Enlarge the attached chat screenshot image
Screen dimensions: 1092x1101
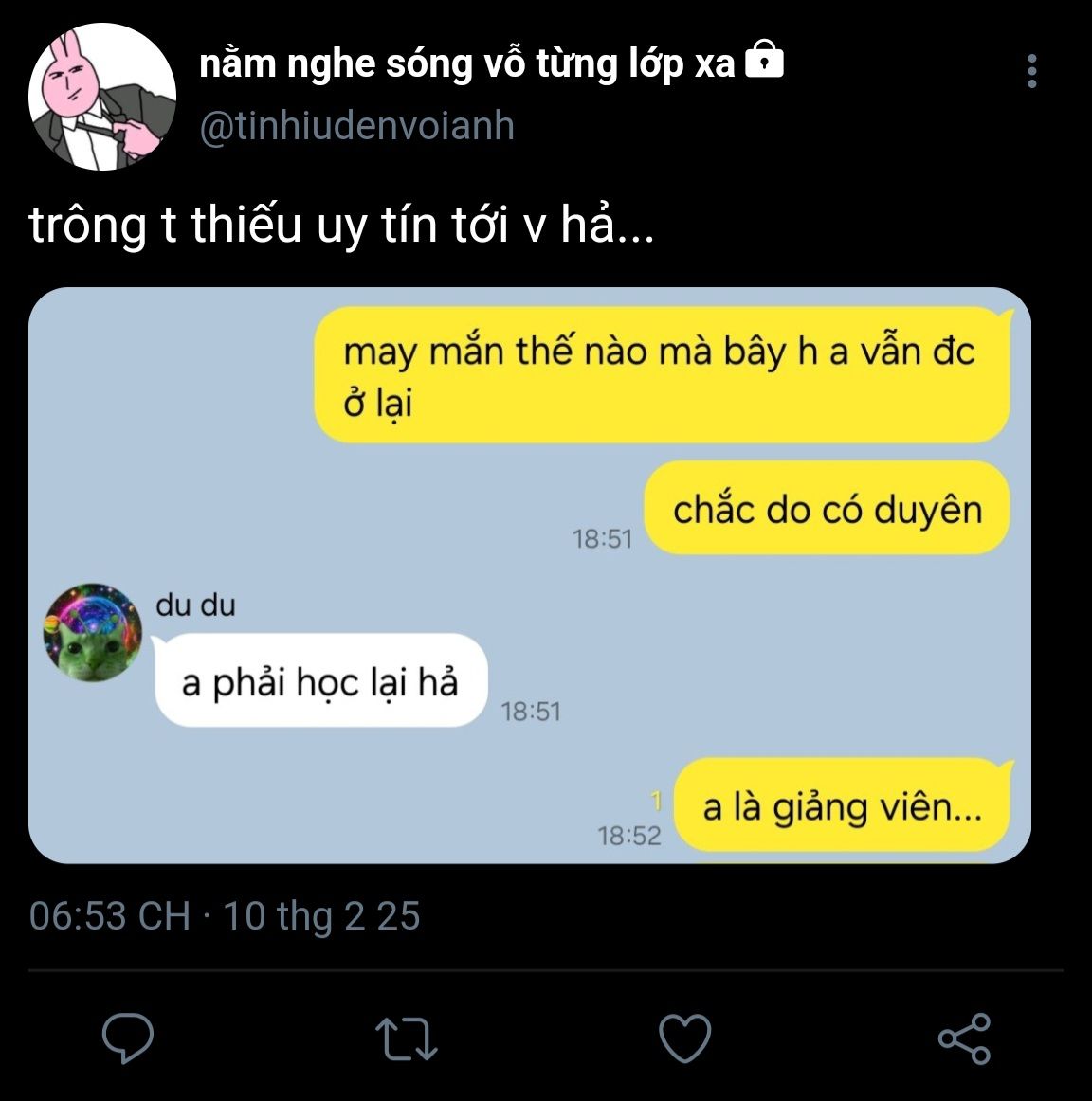pos(529,575)
